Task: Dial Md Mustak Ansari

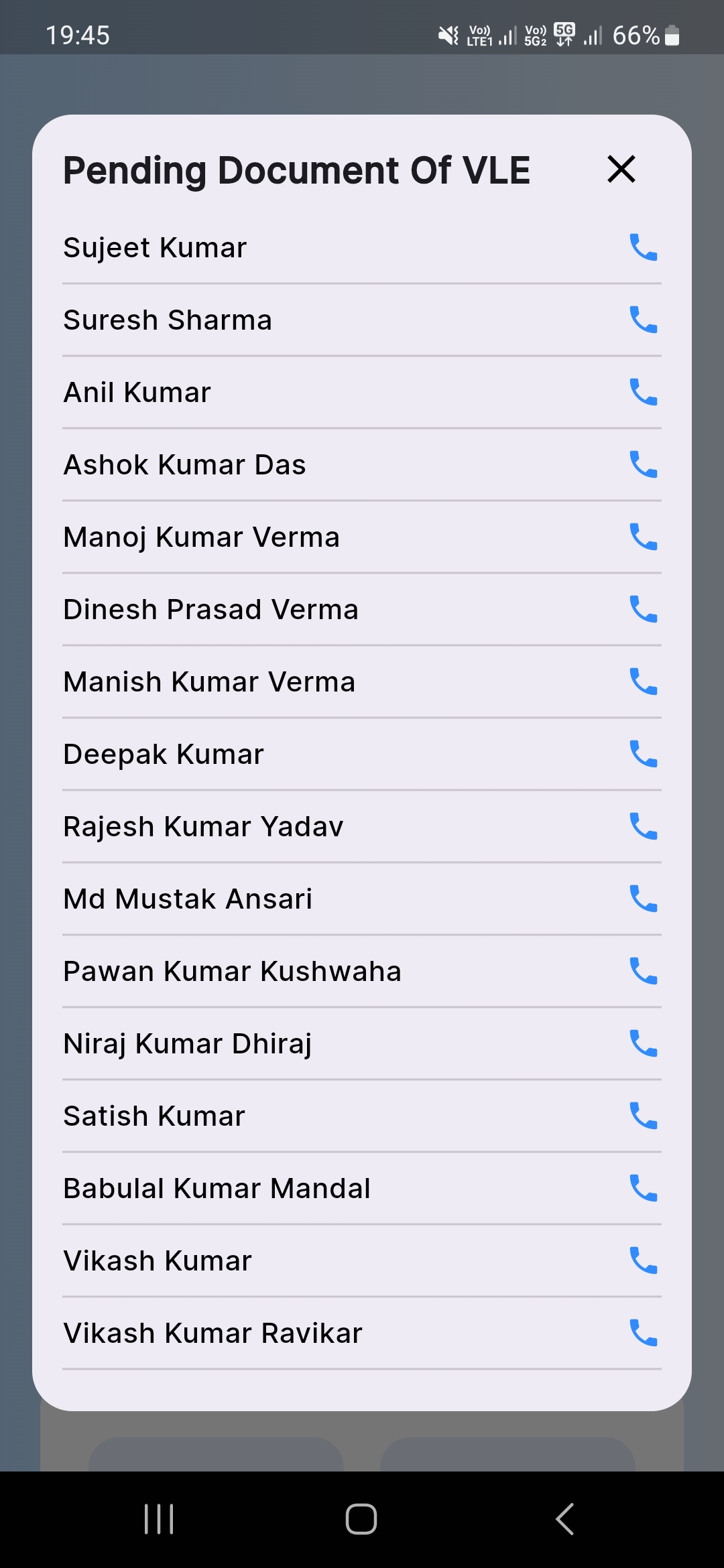Action: point(644,899)
